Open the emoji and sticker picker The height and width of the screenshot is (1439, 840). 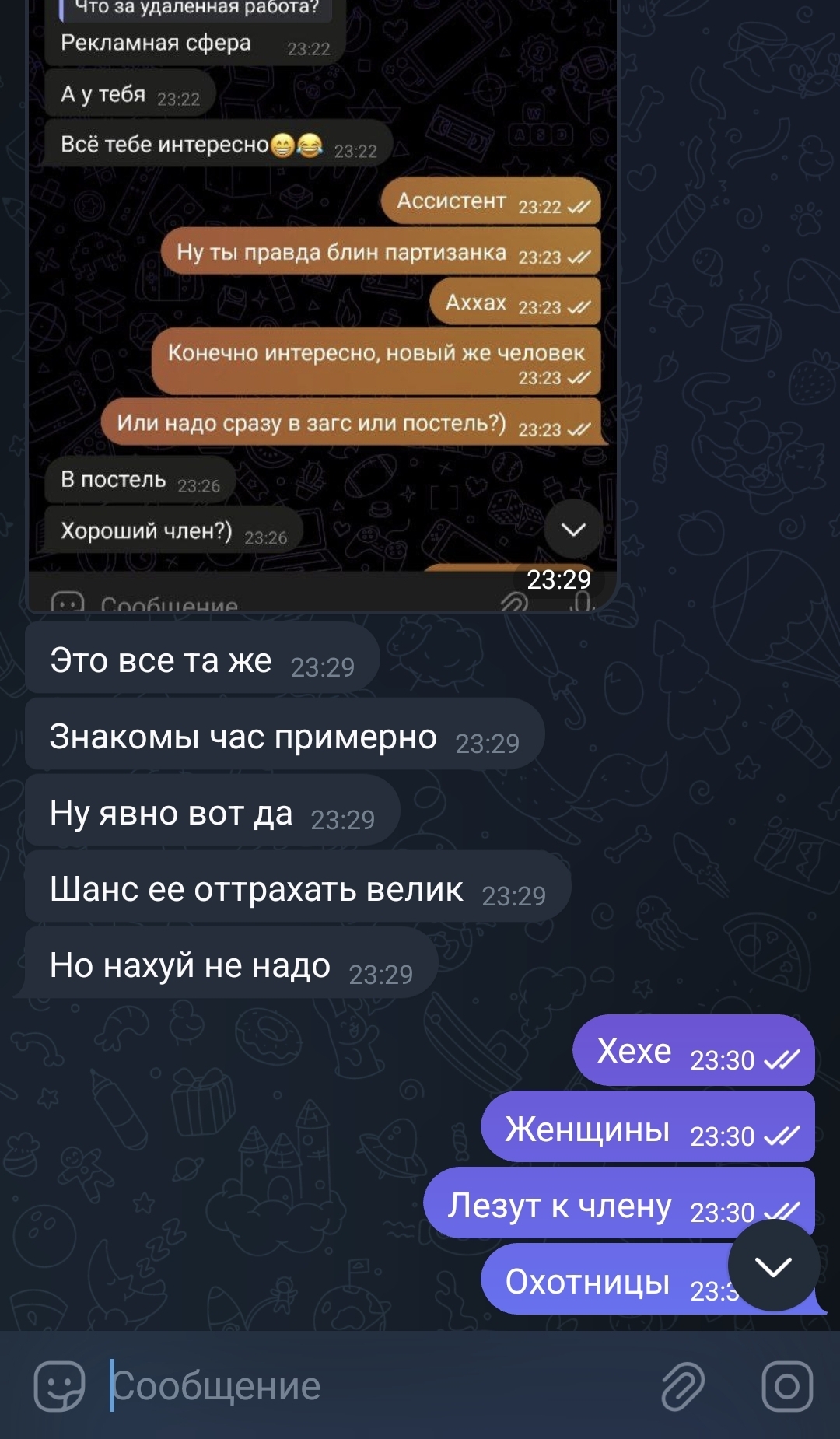[x=60, y=1386]
